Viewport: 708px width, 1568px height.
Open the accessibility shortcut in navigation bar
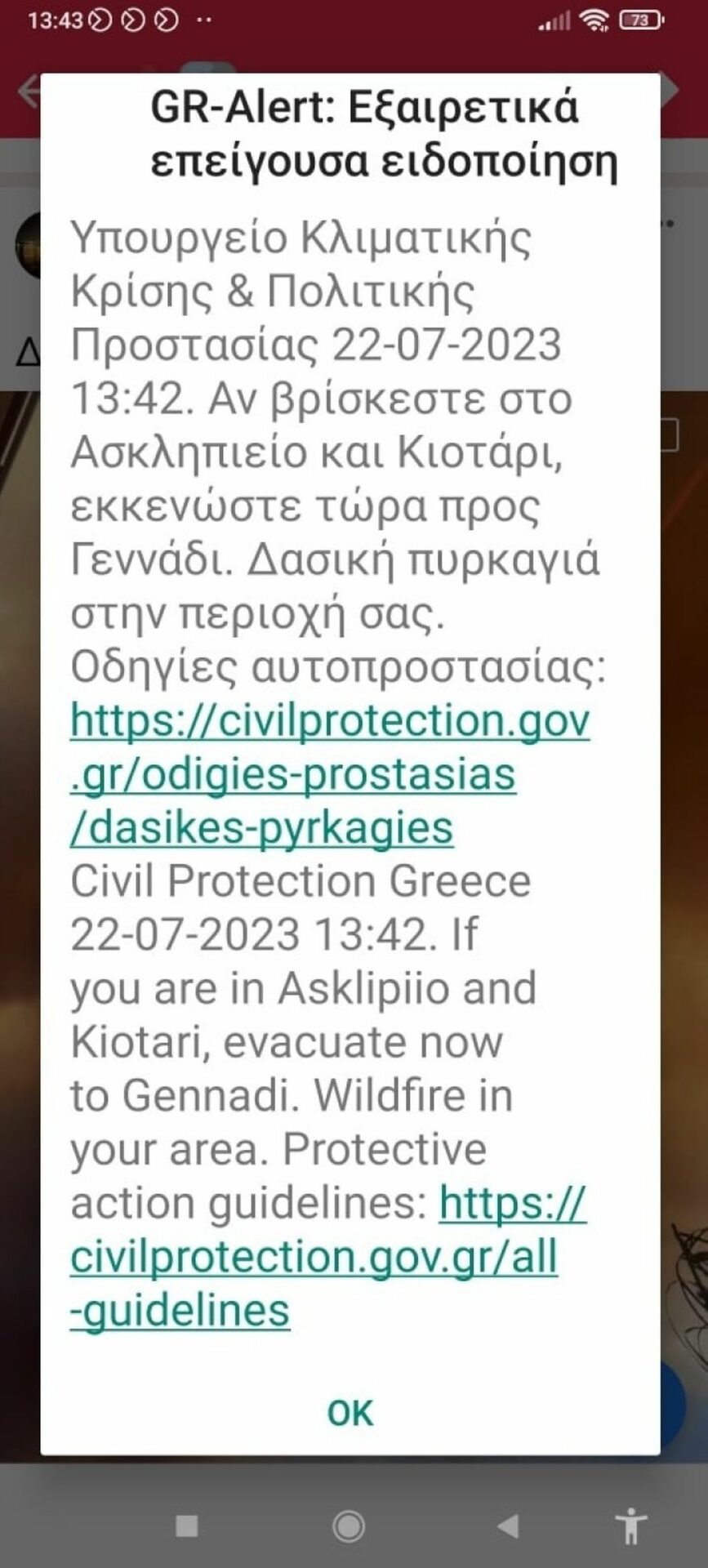[630, 1526]
